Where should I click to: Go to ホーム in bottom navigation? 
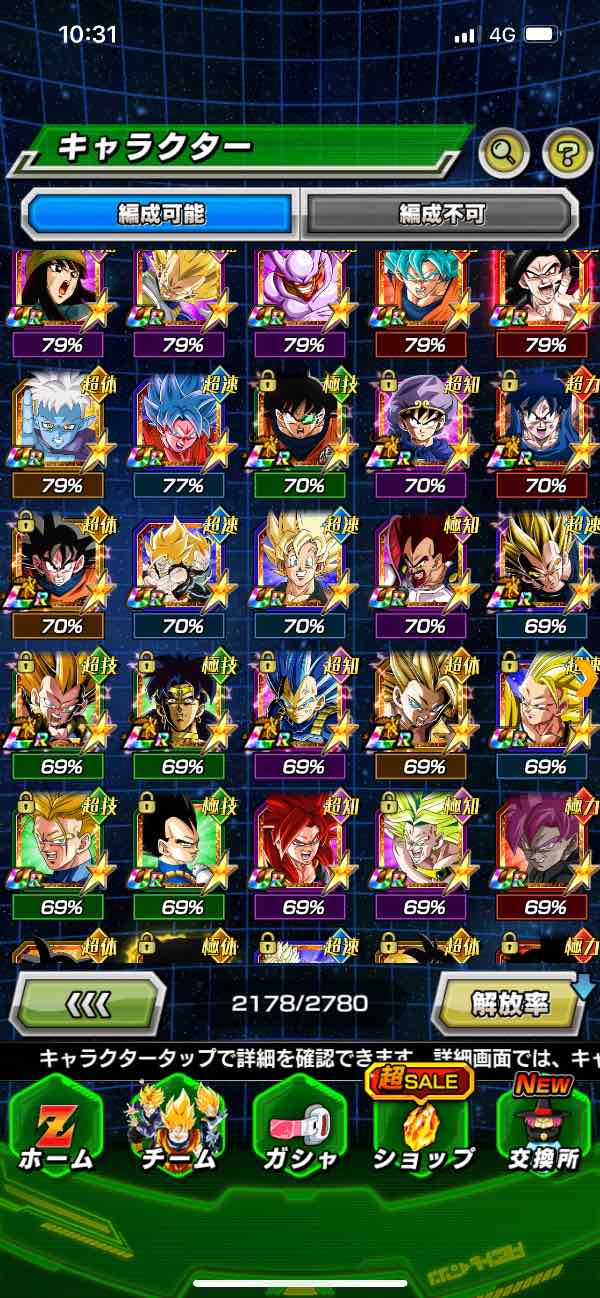click(55, 1128)
